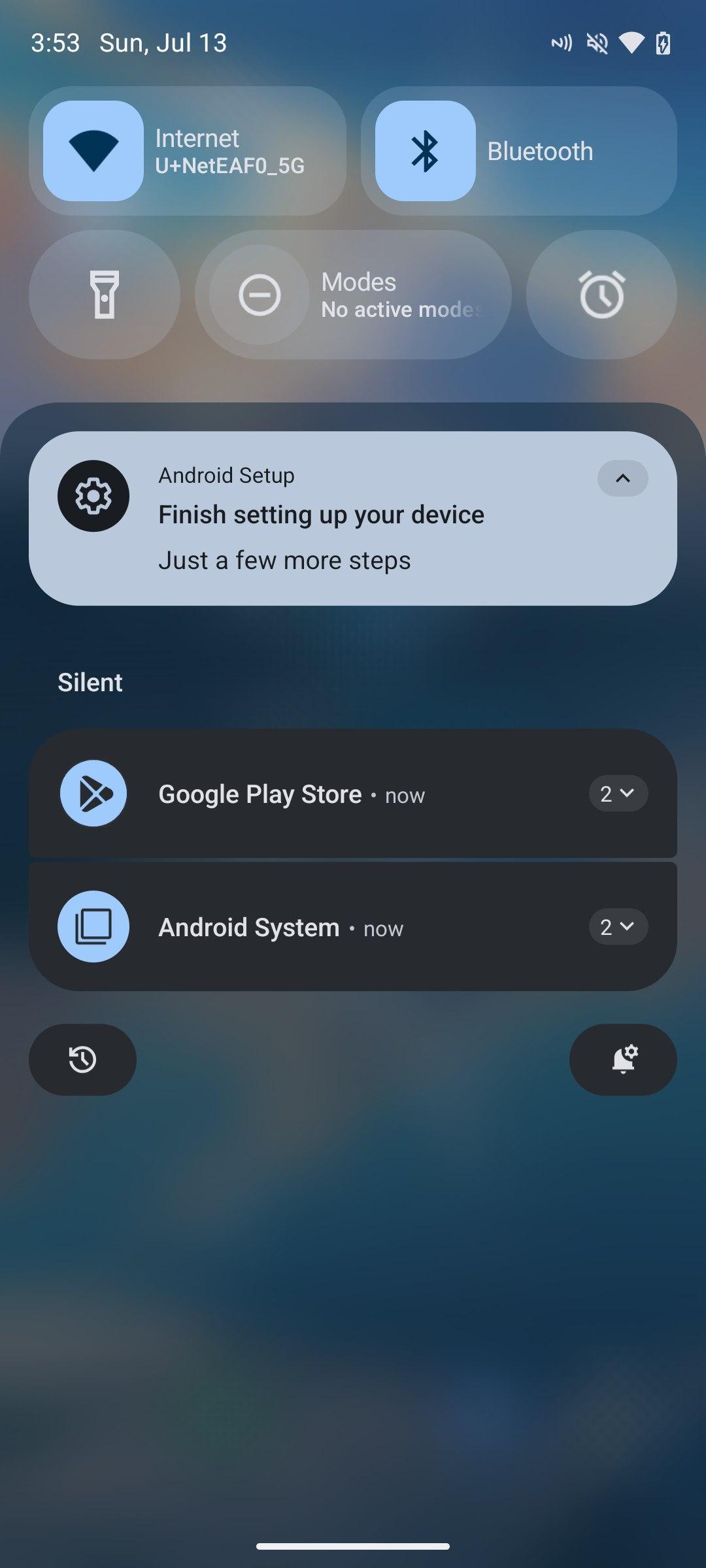Expand the Android System notification group
The width and height of the screenshot is (706, 1568).
(618, 926)
